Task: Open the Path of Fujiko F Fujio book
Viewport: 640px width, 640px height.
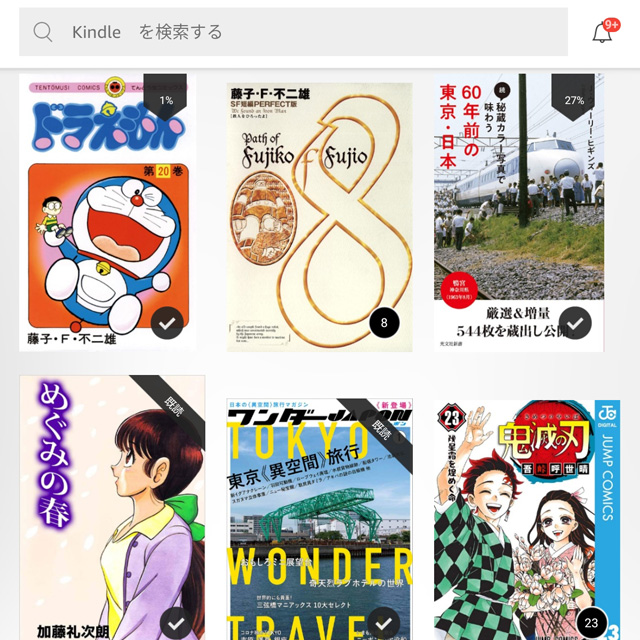Action: click(x=319, y=217)
